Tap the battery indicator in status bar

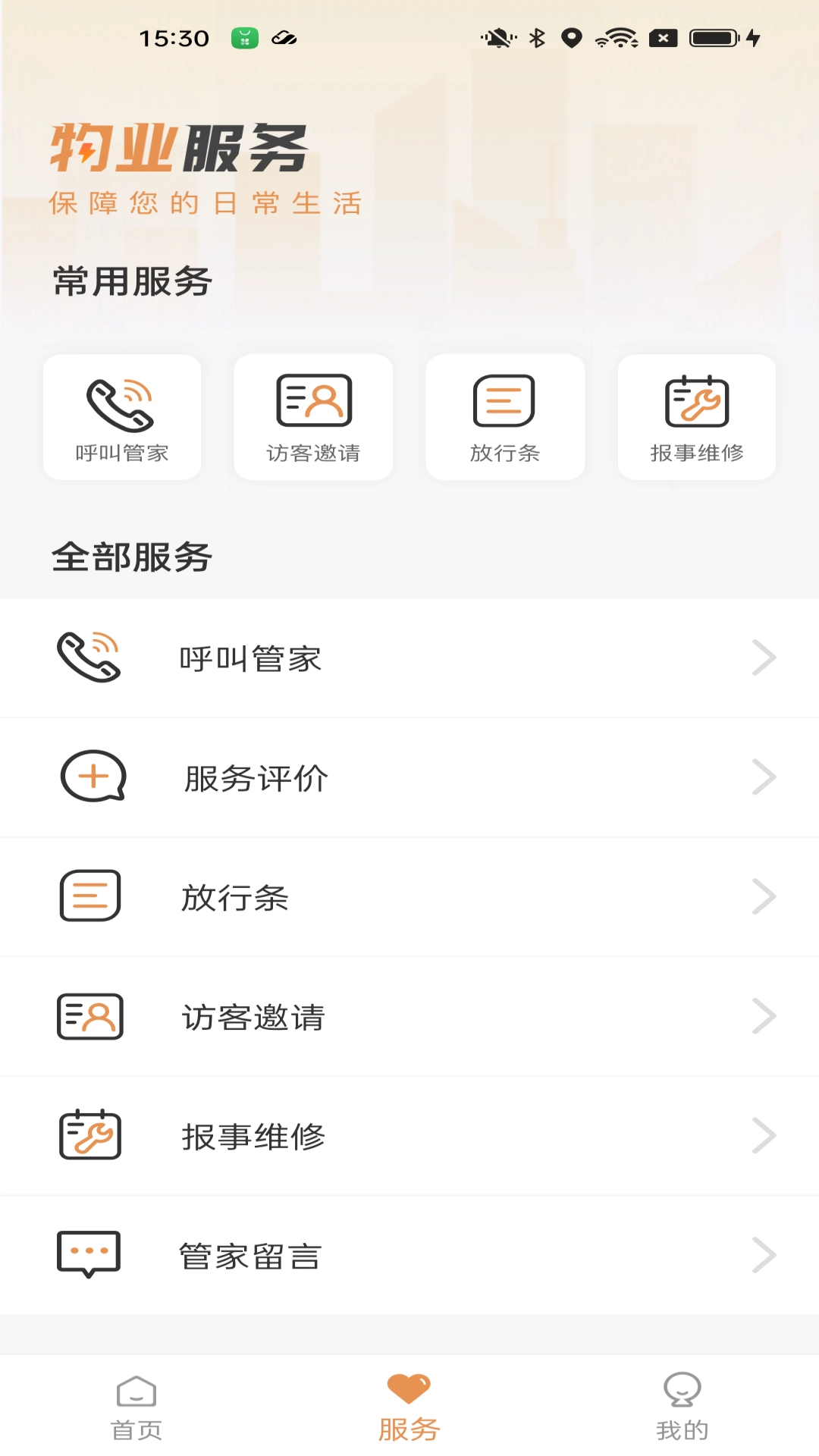711,36
